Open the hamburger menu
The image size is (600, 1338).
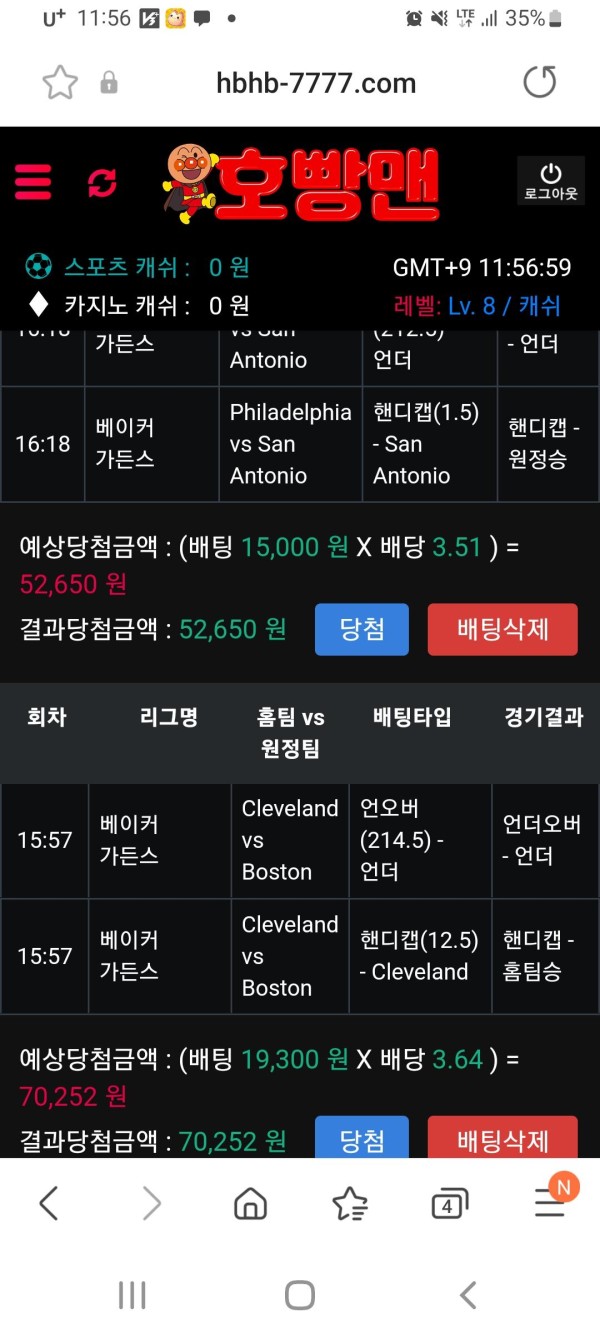[x=33, y=182]
